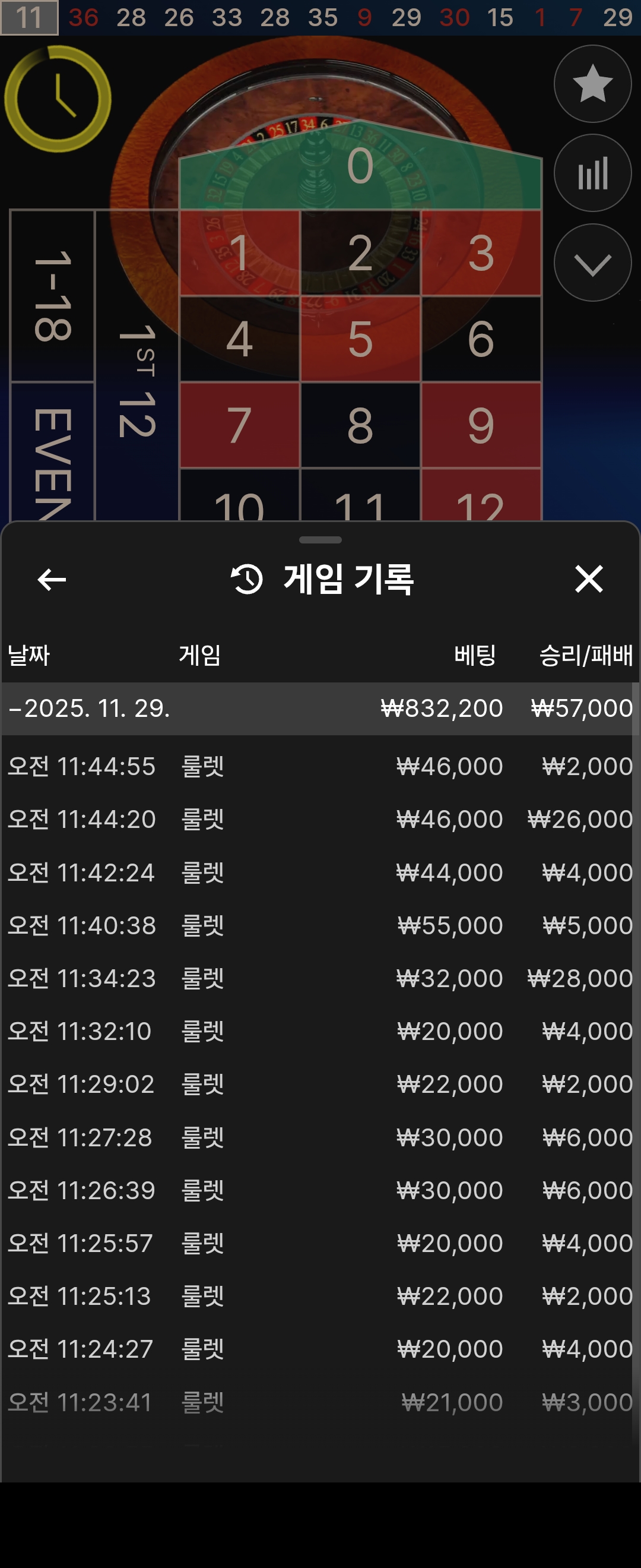Collapse the 2025. 11. 29. date group
The image size is (641, 1568).
tap(15, 709)
